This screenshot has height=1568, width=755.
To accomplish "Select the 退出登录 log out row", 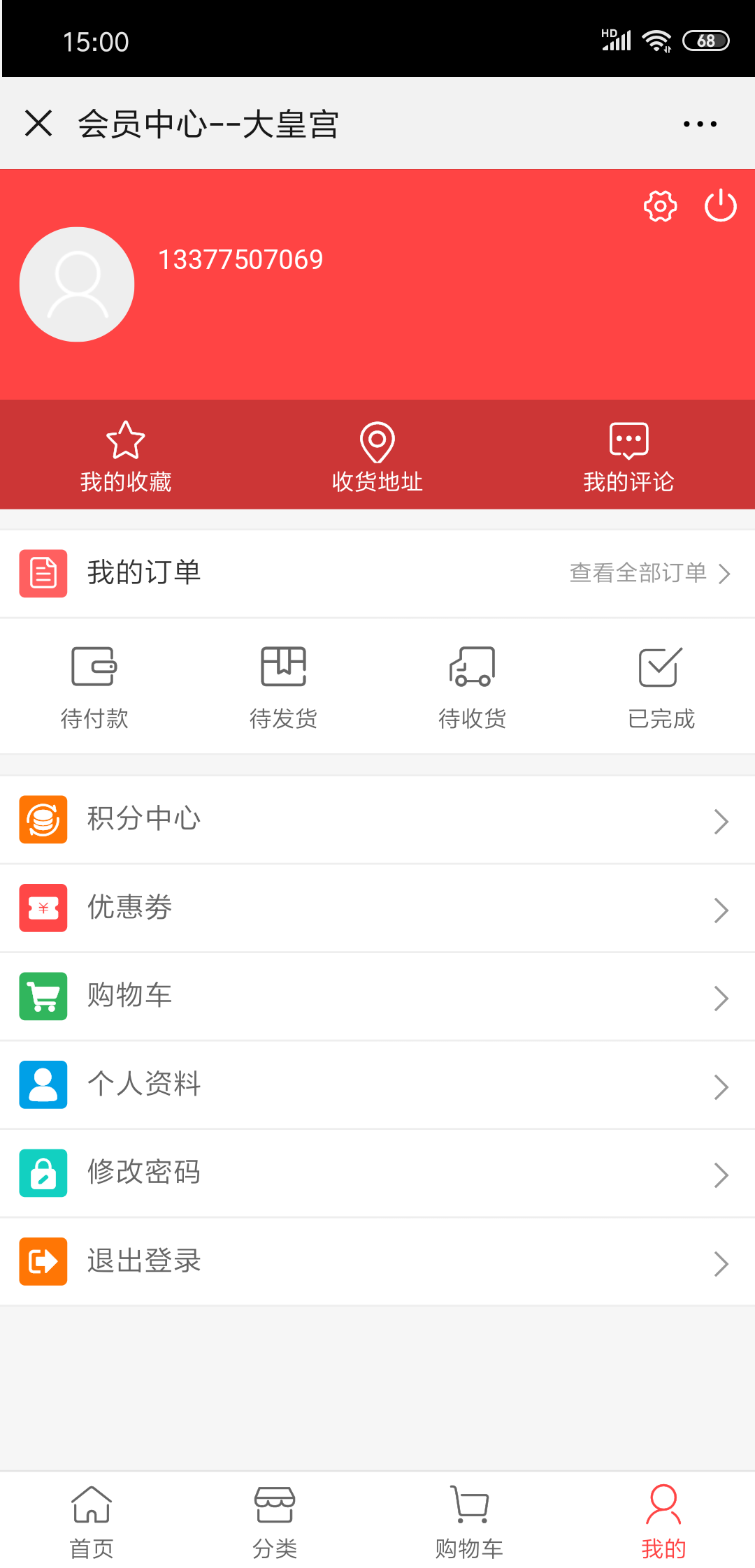I will tap(377, 1262).
